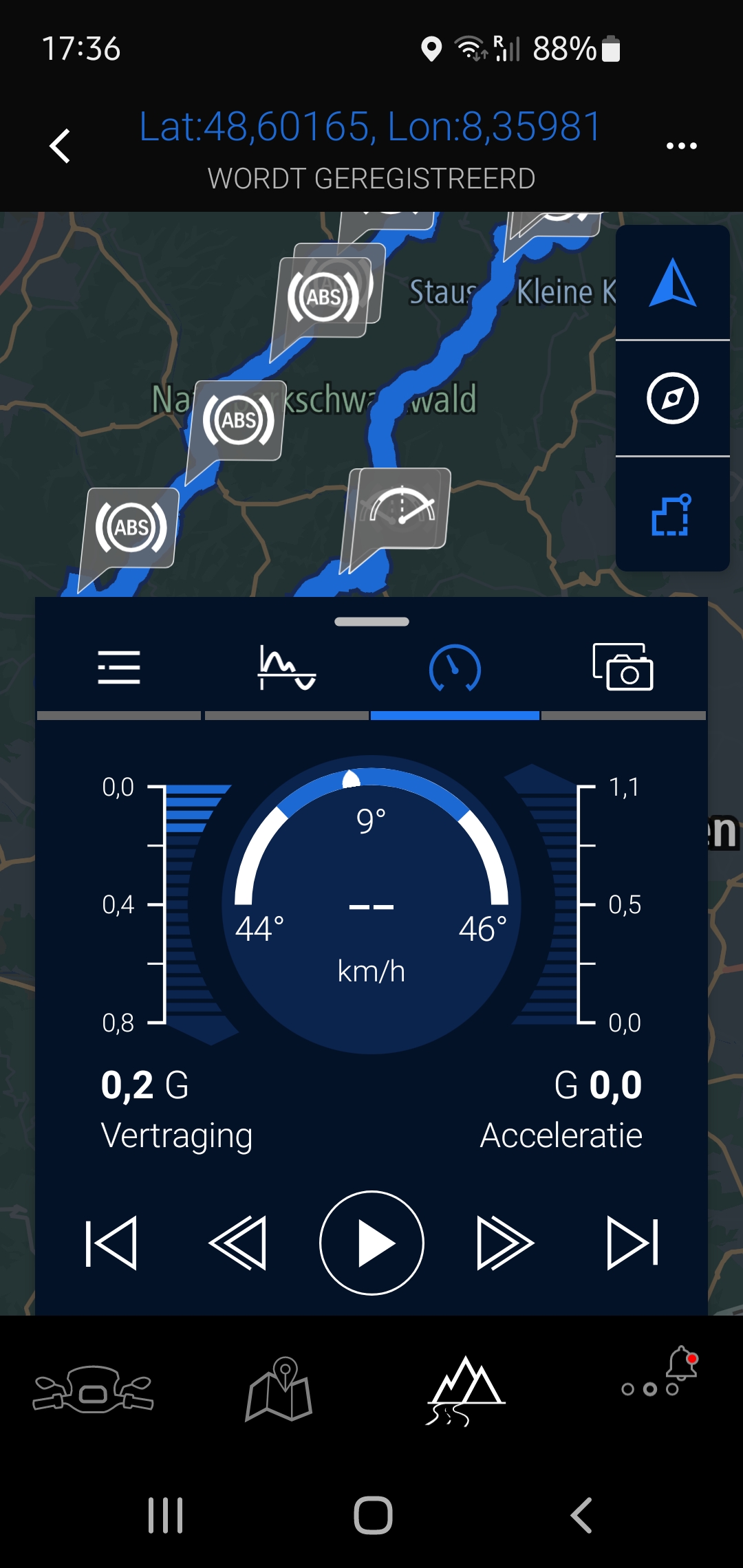The height and width of the screenshot is (1568, 743).
Task: Switch to the list details tab
Action: (119, 668)
